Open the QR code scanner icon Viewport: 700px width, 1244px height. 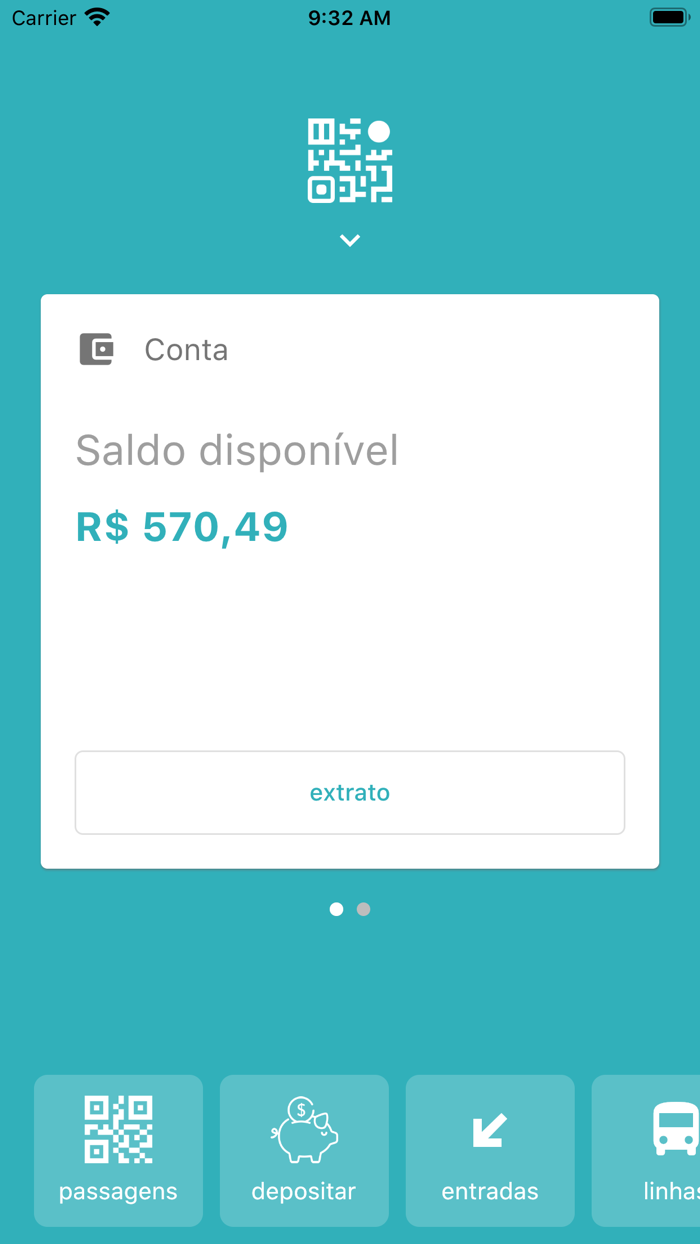pos(349,160)
